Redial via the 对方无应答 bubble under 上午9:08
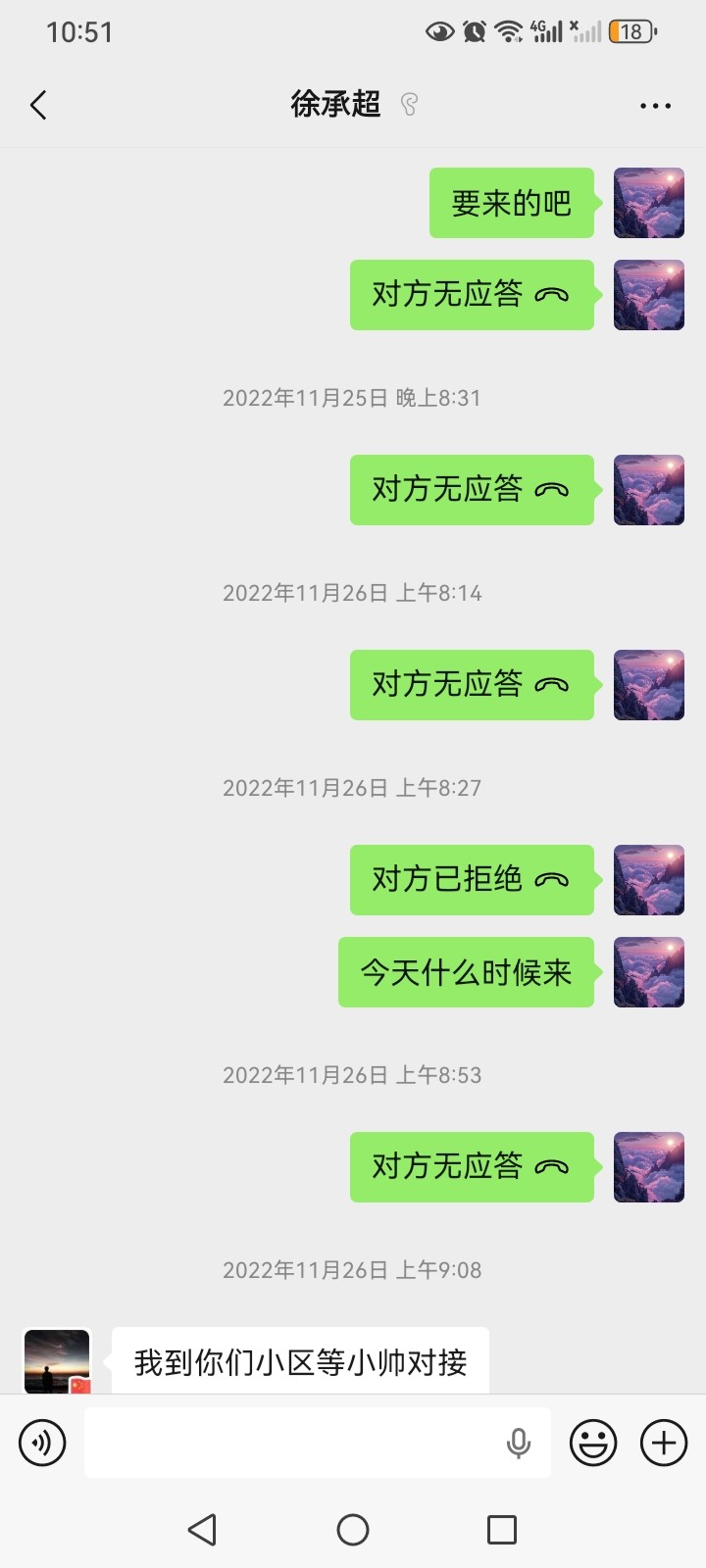Image resolution: width=706 pixels, height=1568 pixels. (x=471, y=1166)
